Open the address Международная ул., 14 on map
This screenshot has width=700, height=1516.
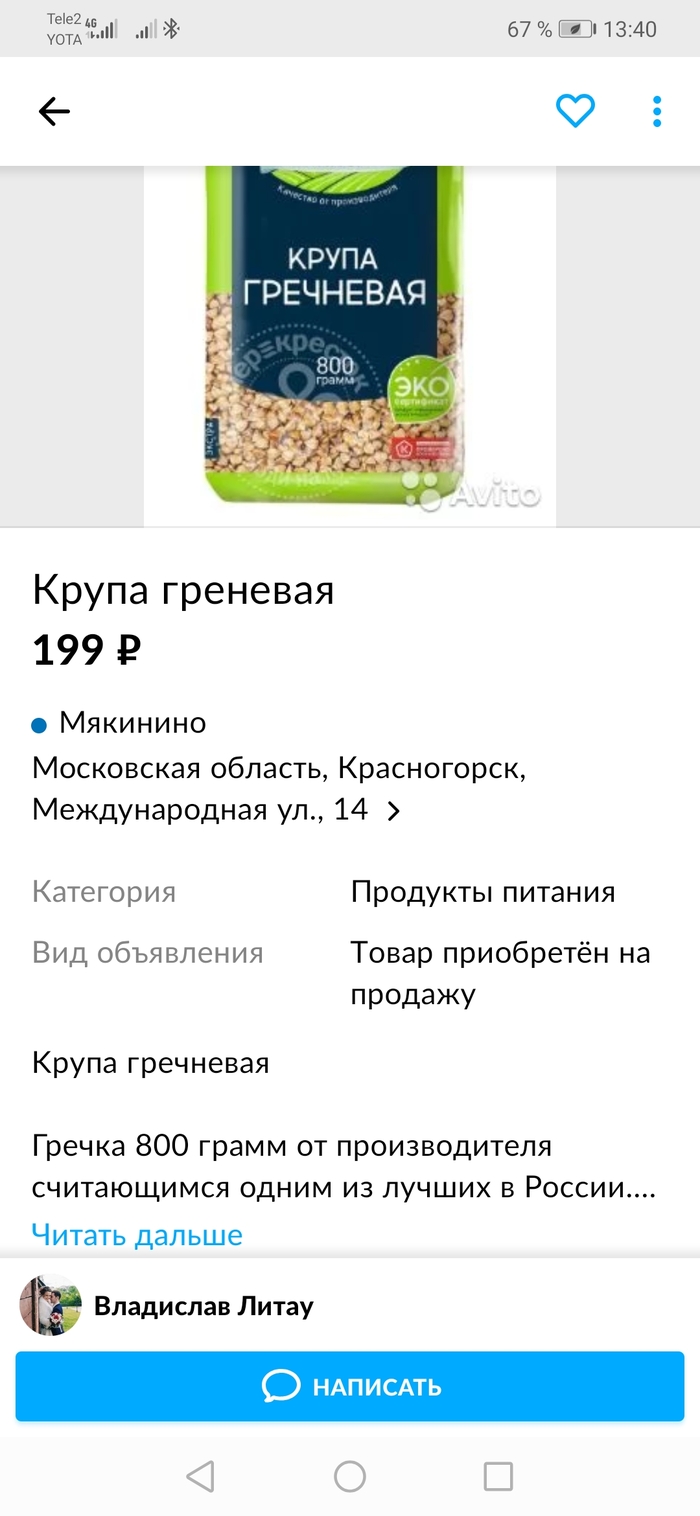(x=216, y=809)
